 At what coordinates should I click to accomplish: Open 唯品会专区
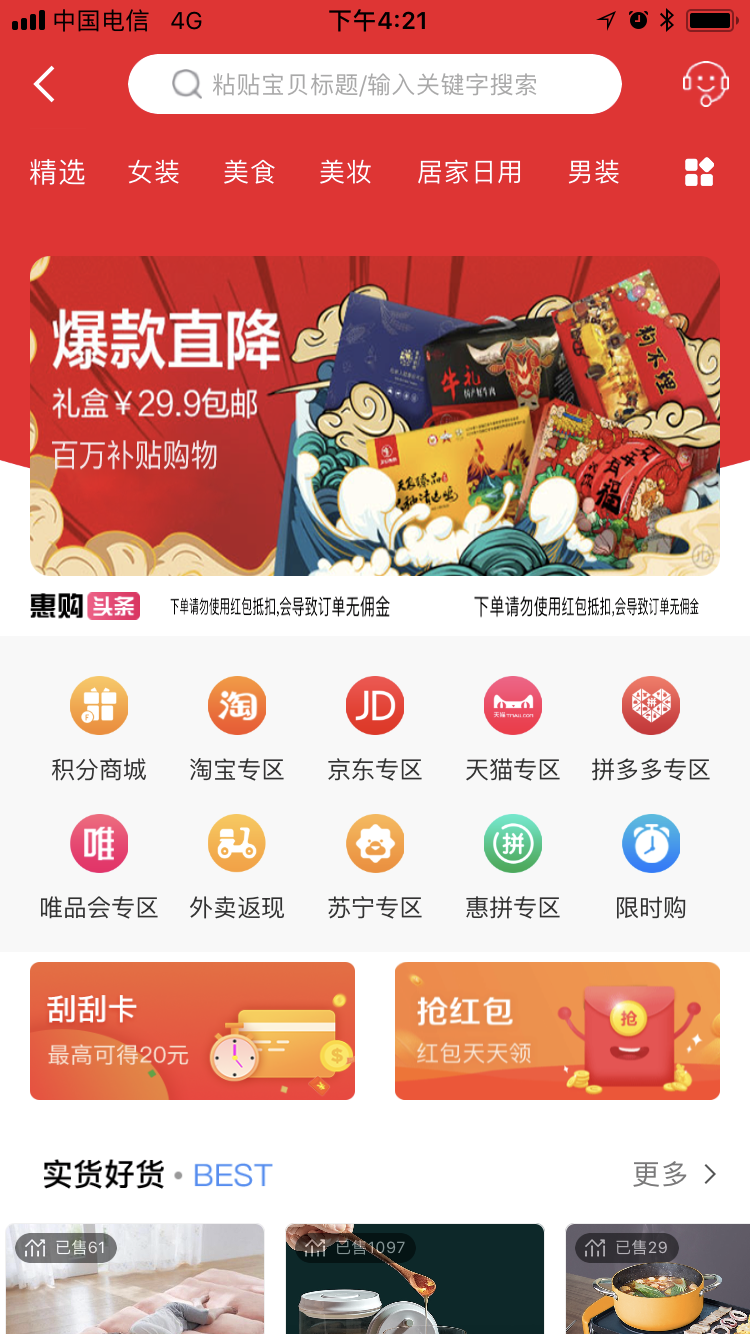click(99, 865)
